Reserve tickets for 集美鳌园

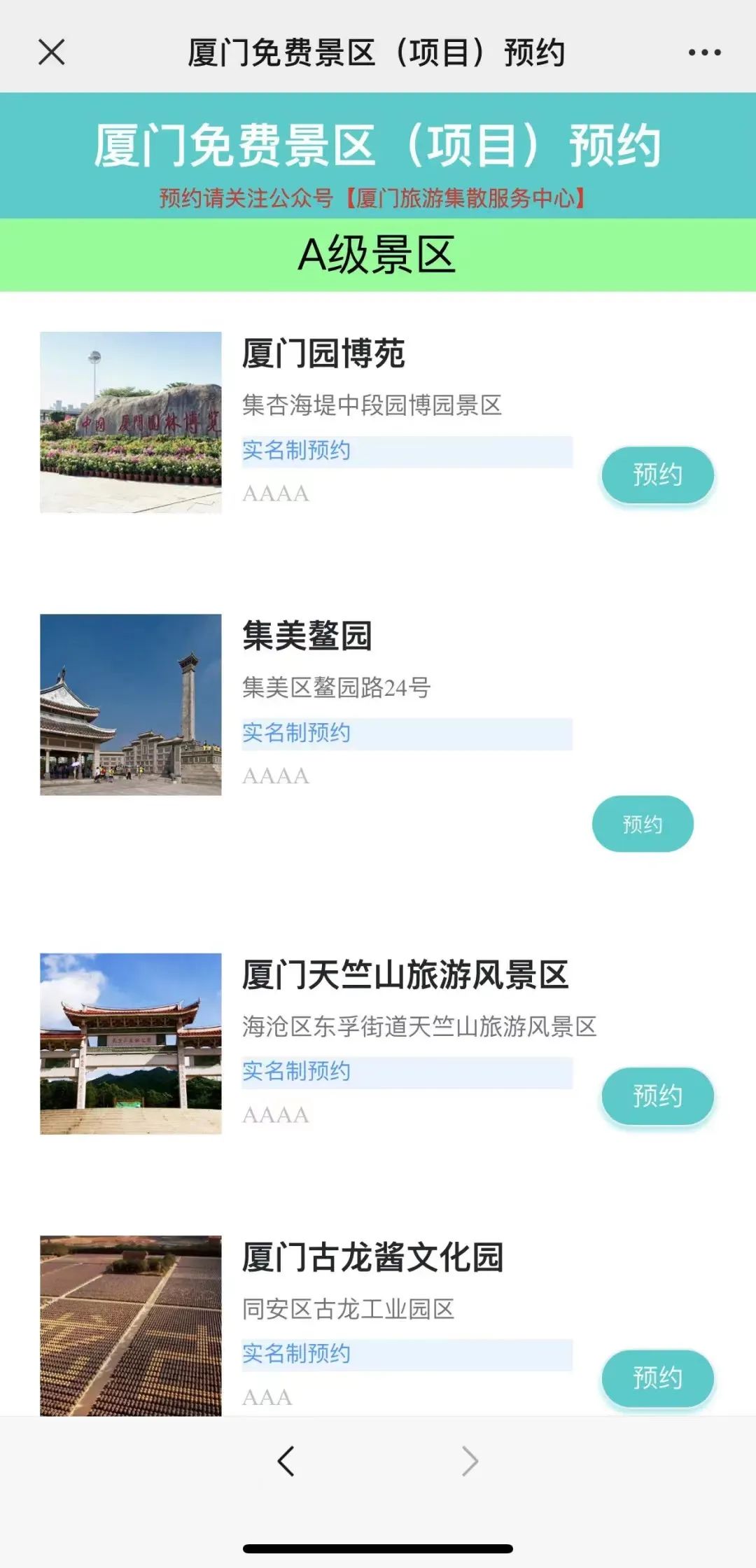(643, 824)
